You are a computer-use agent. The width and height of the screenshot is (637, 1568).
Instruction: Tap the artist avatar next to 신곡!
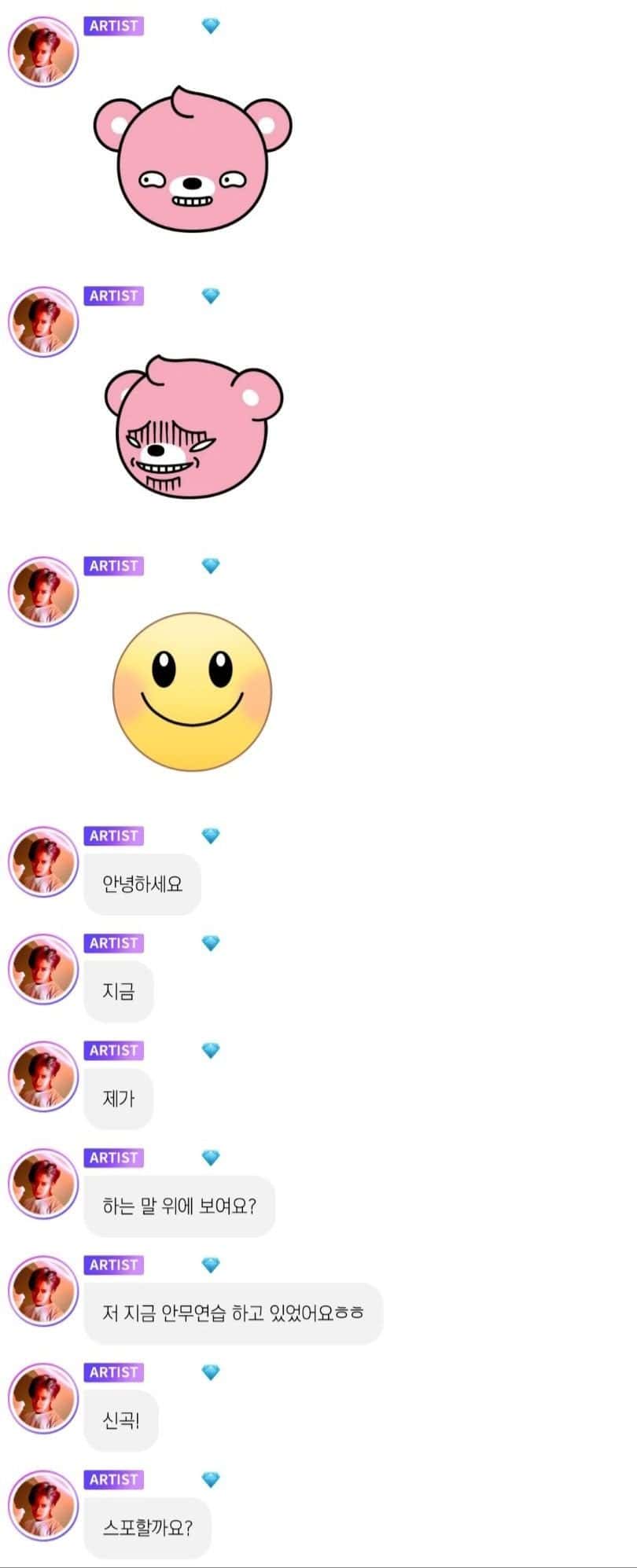click(x=43, y=1397)
